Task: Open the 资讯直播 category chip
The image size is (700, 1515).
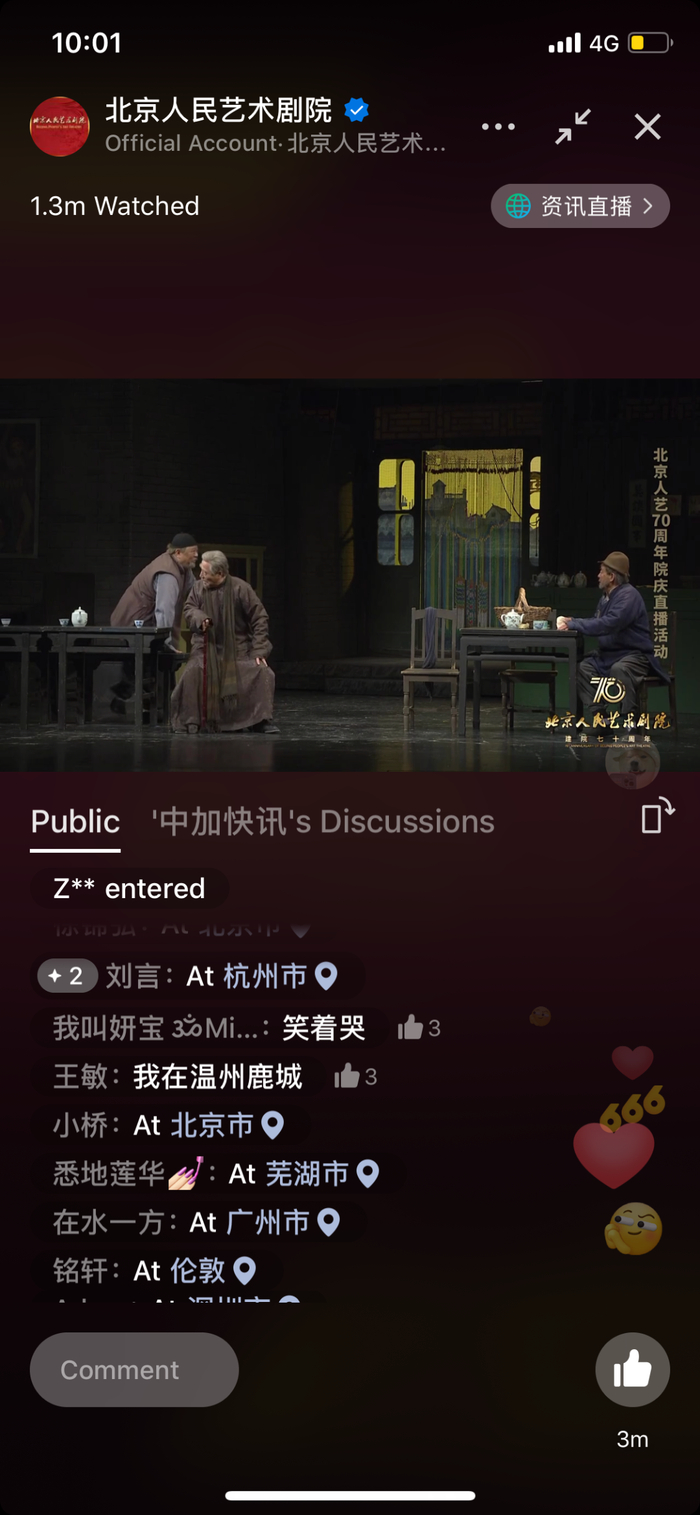Action: click(580, 206)
